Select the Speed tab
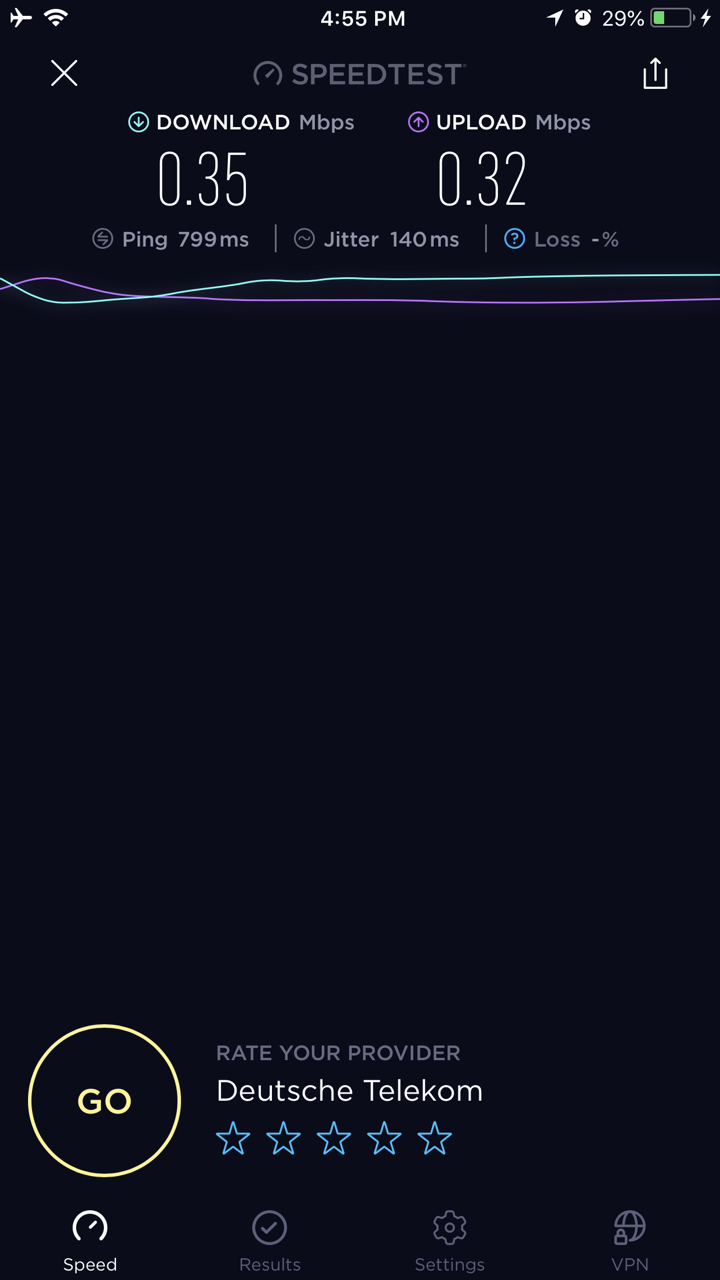The width and height of the screenshot is (720, 1280). (x=90, y=1241)
